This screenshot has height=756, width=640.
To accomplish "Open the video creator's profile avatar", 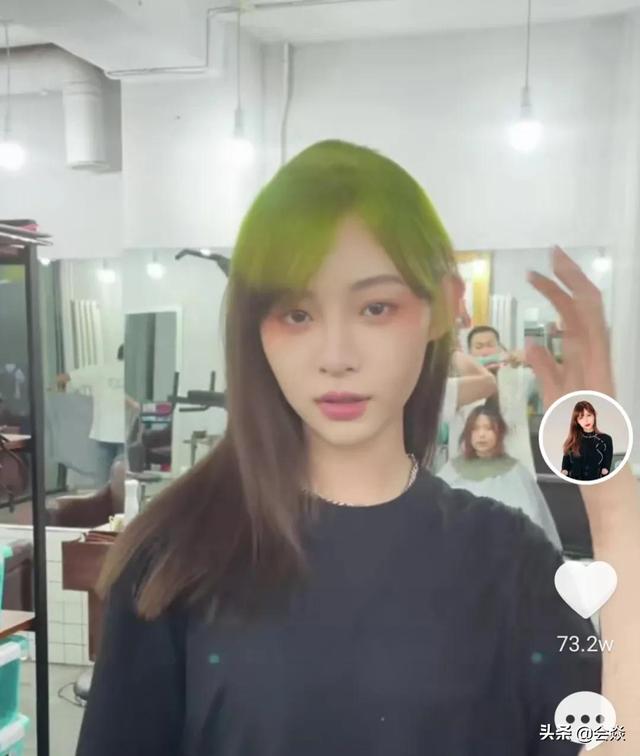I will [x=585, y=438].
